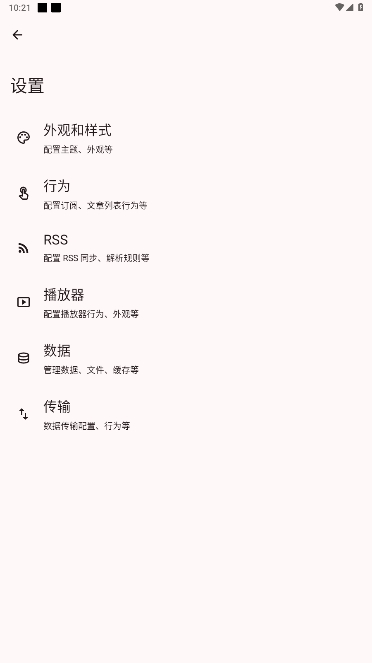Open the 数据 management row
Image resolution: width=372 pixels, height=663 pixels.
pos(186,358)
